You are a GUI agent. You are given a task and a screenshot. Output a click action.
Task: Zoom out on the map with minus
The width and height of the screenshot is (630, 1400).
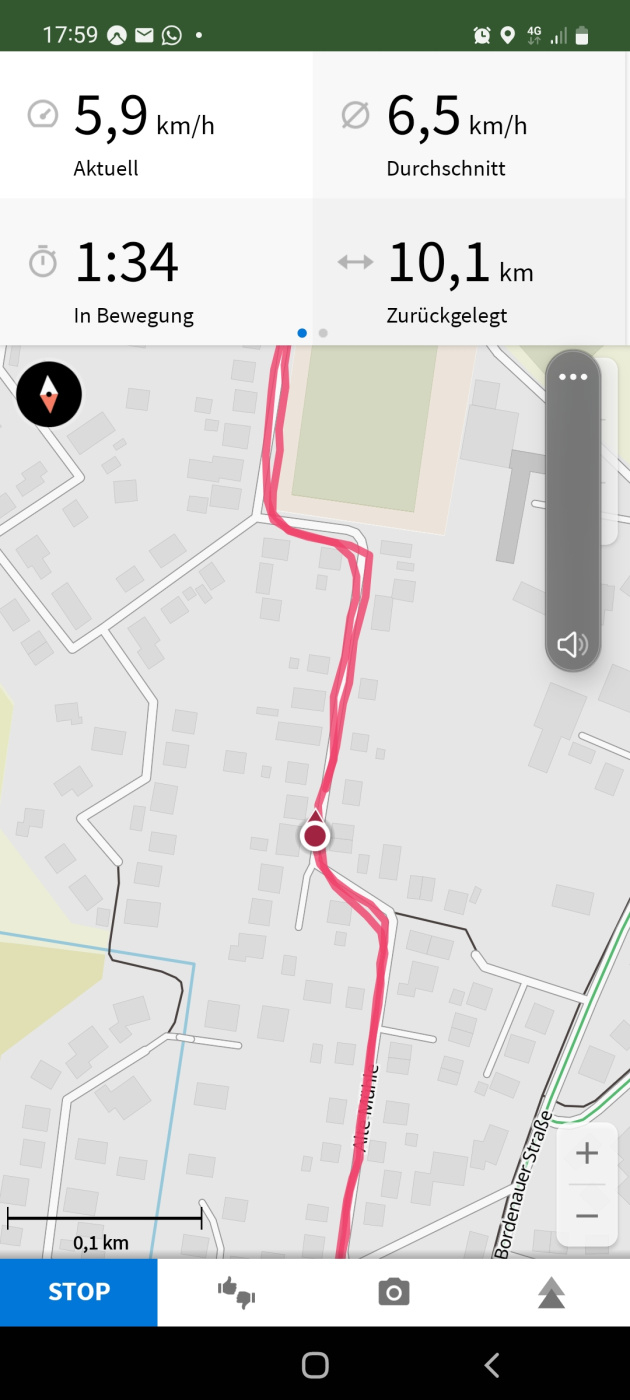587,1216
